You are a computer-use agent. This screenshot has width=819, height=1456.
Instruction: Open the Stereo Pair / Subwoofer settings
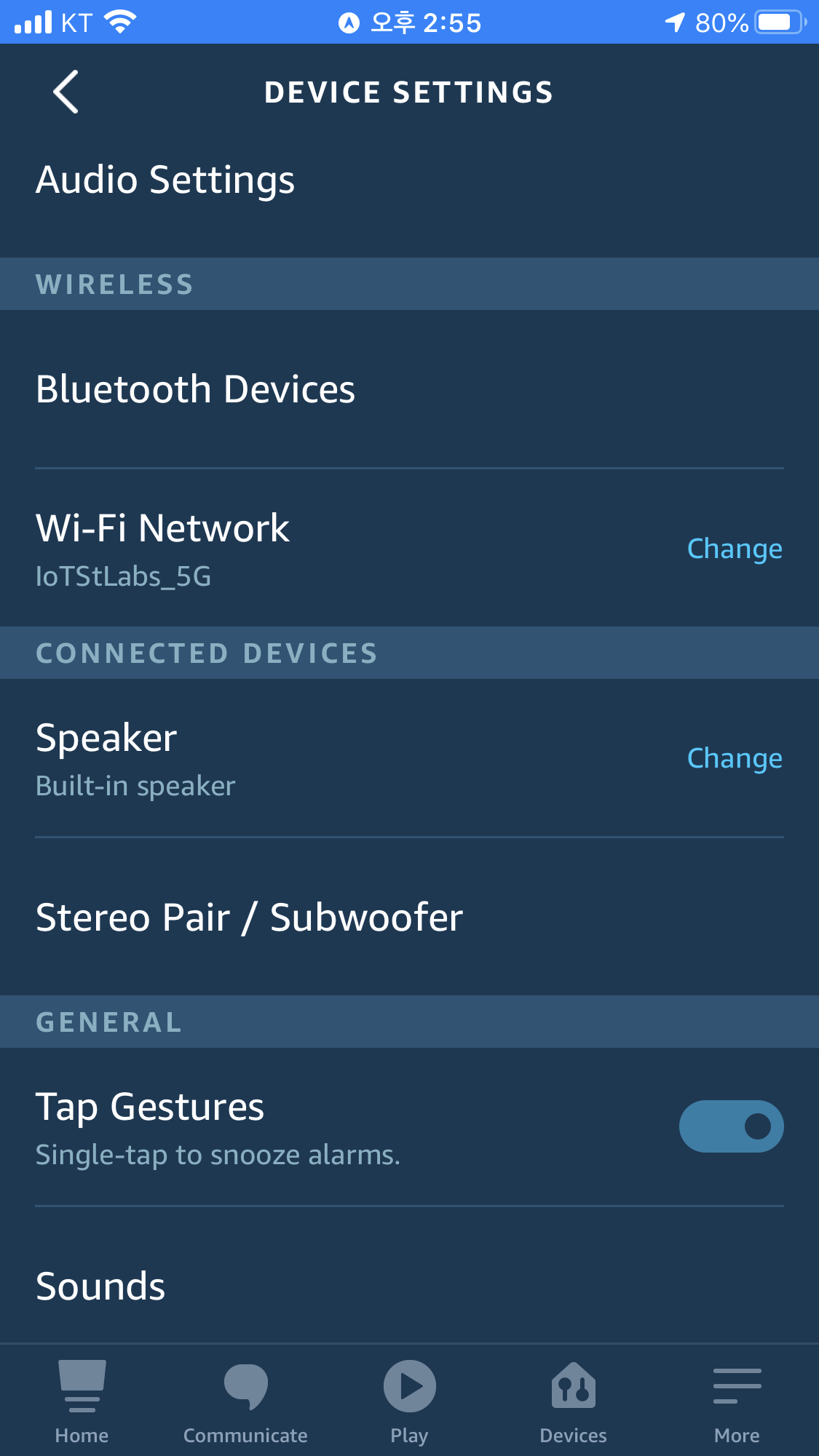250,918
